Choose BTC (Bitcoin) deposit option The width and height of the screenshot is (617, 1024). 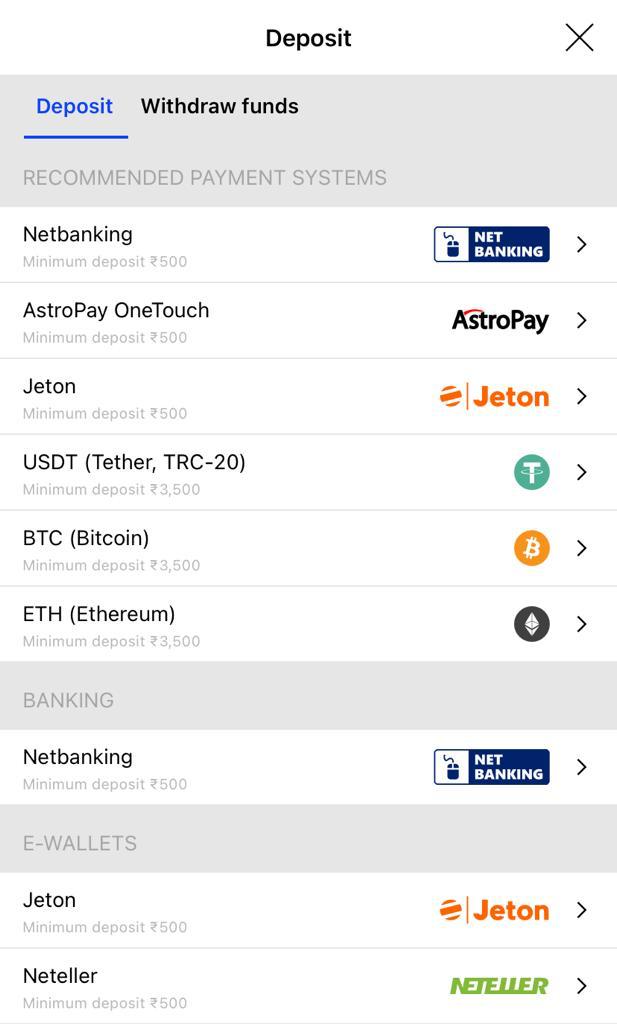click(x=308, y=548)
